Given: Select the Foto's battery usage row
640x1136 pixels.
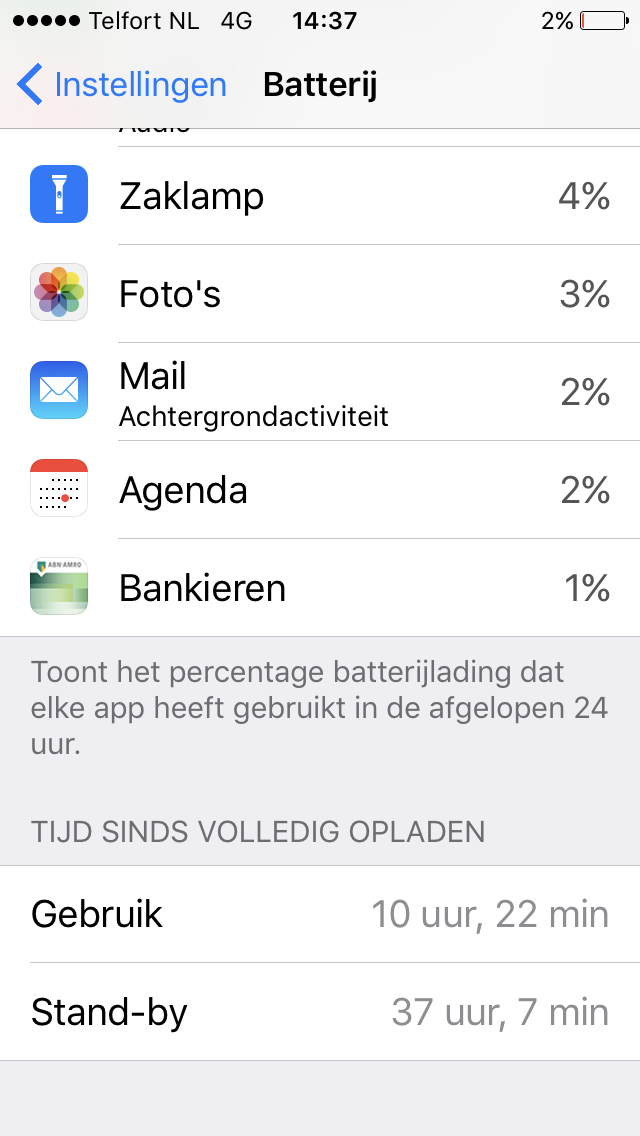Looking at the screenshot, I should [320, 294].
